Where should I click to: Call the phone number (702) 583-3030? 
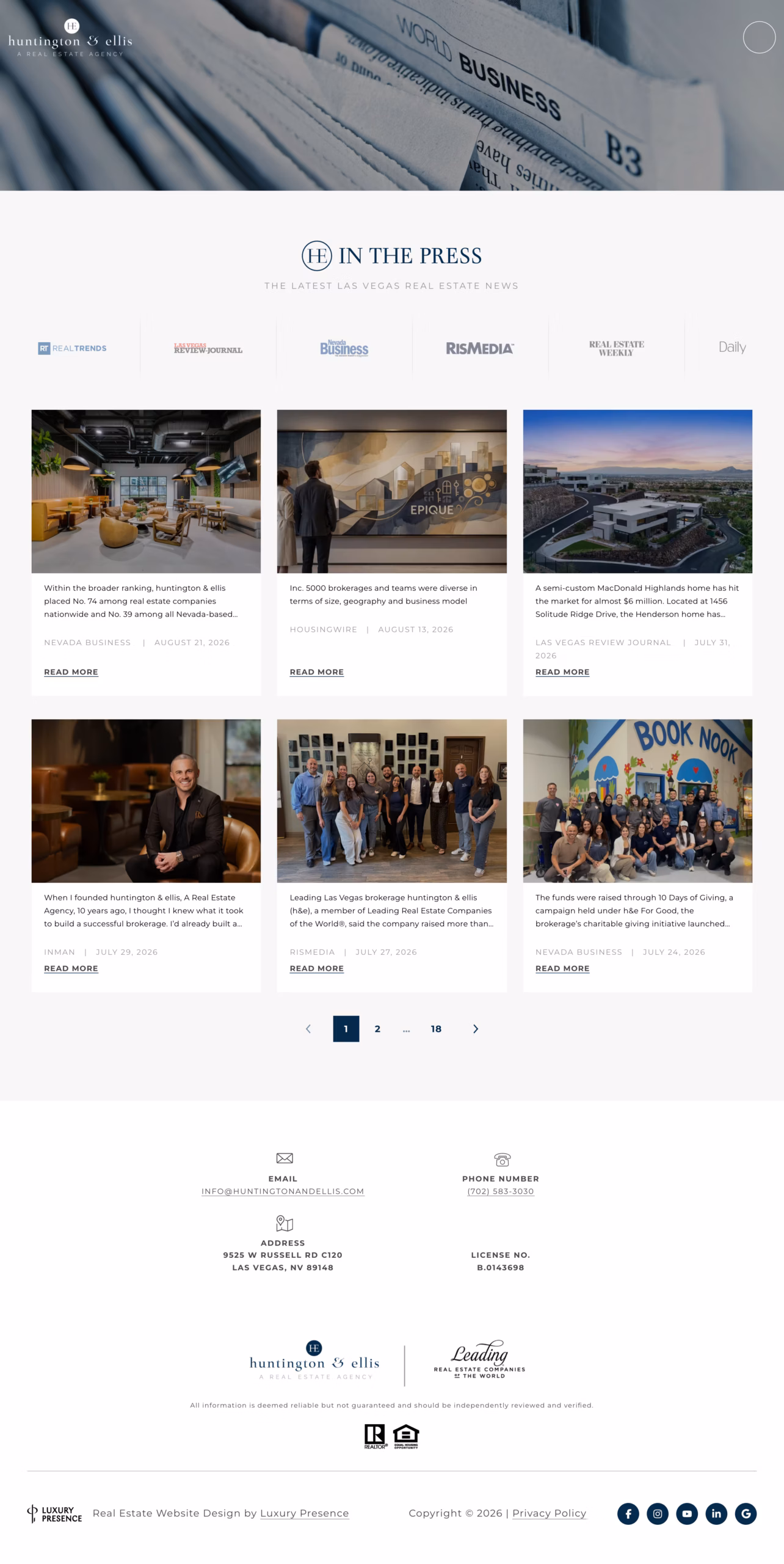[x=501, y=1191]
